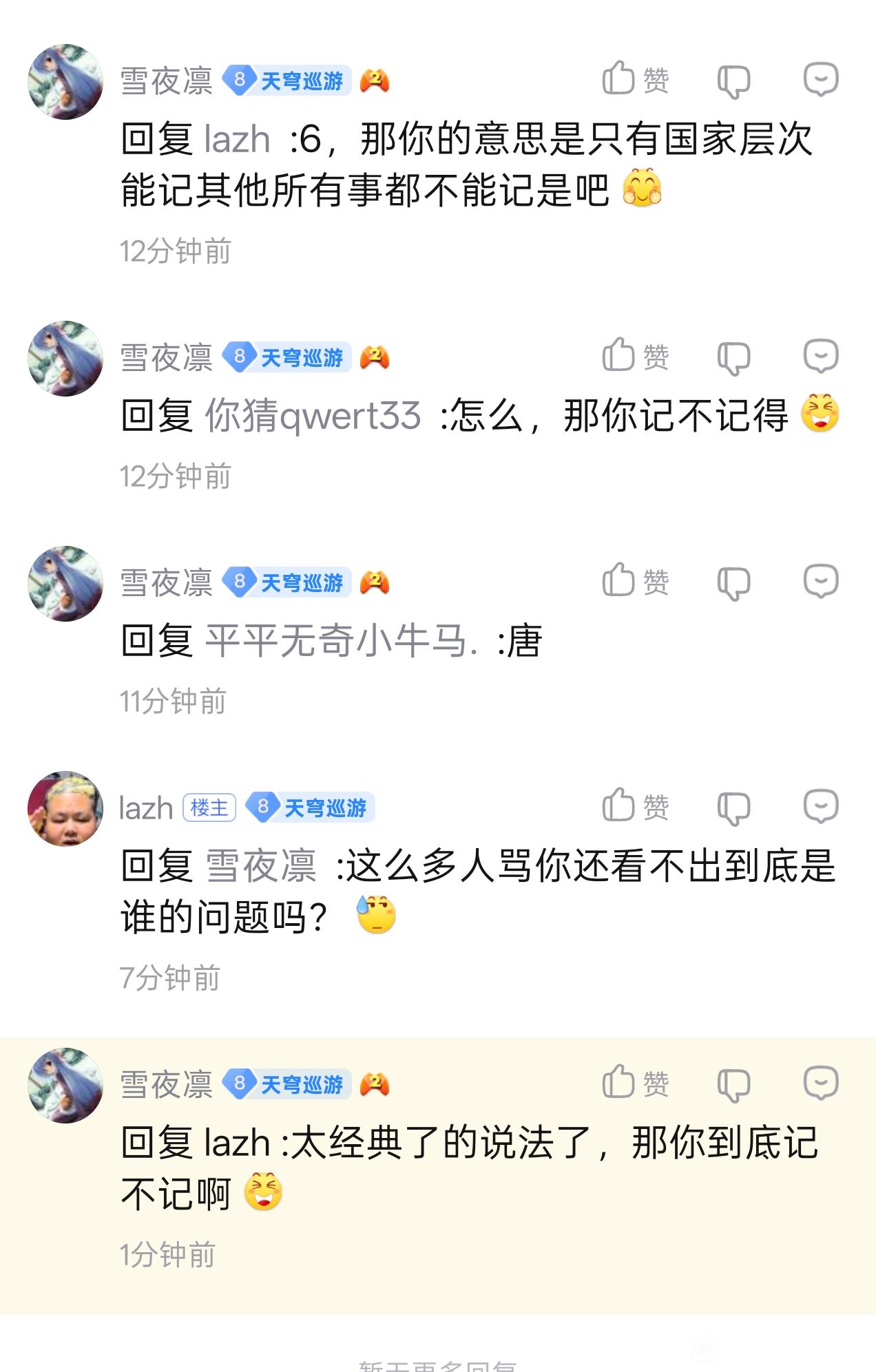Reply to the comment addressed to 你猜qwert33
Viewport: 876px width, 1372px height.
point(821,357)
